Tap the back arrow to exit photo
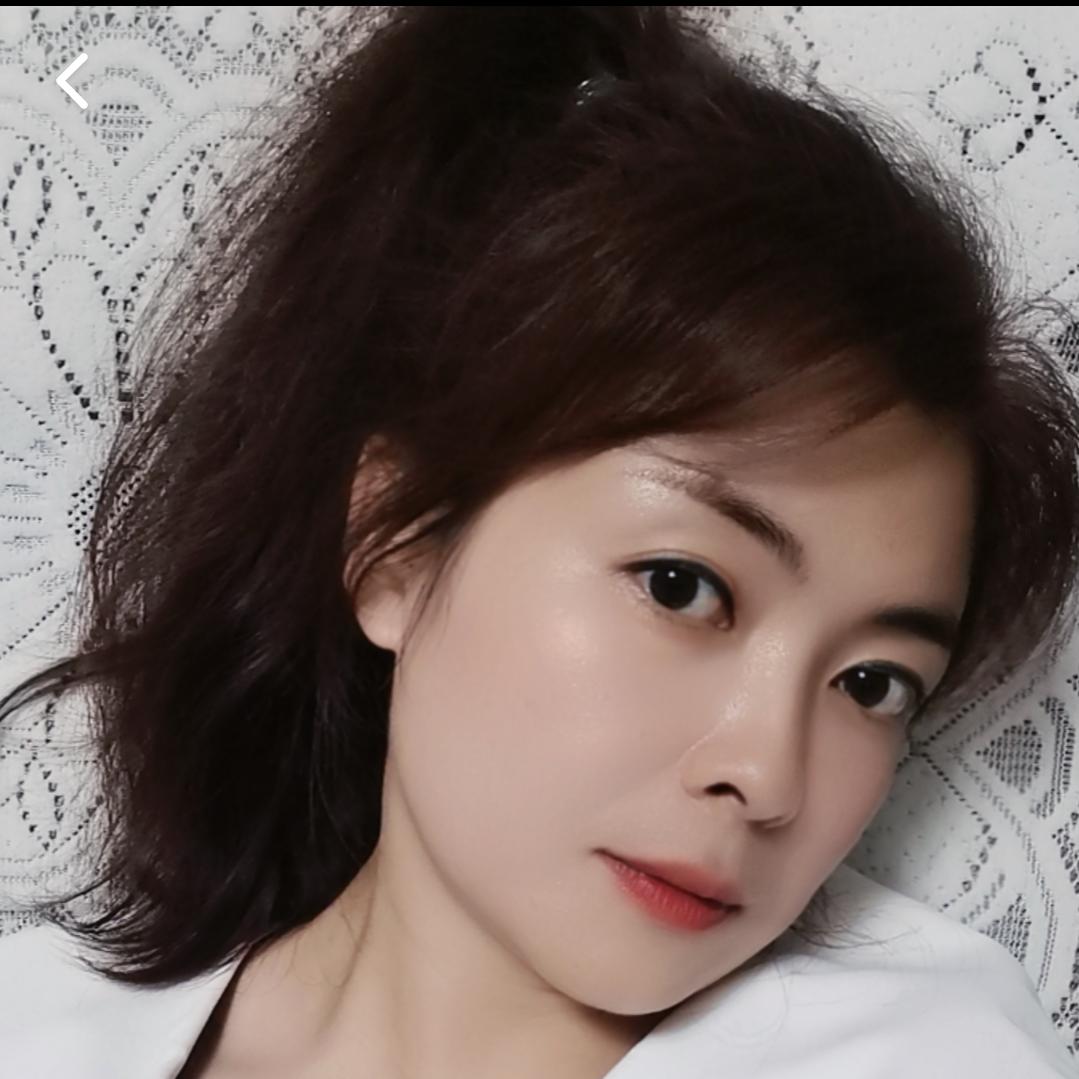The height and width of the screenshot is (1079, 1079). [72, 81]
